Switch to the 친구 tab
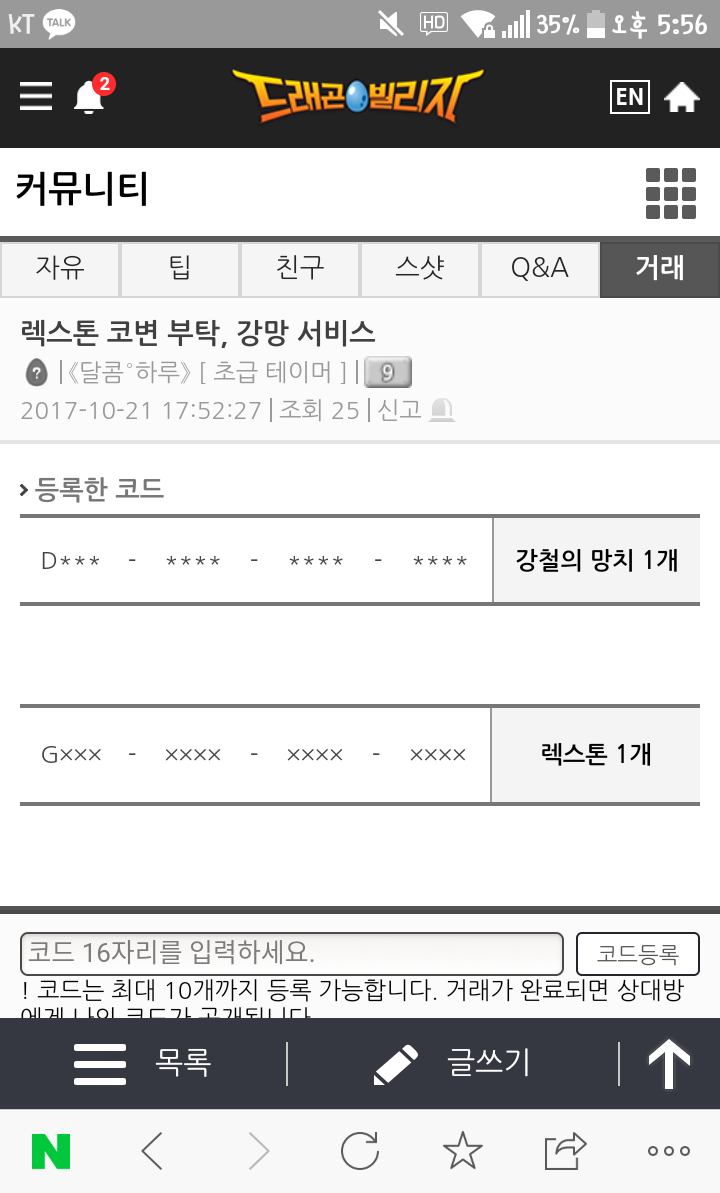720x1193 pixels. pos(300,269)
